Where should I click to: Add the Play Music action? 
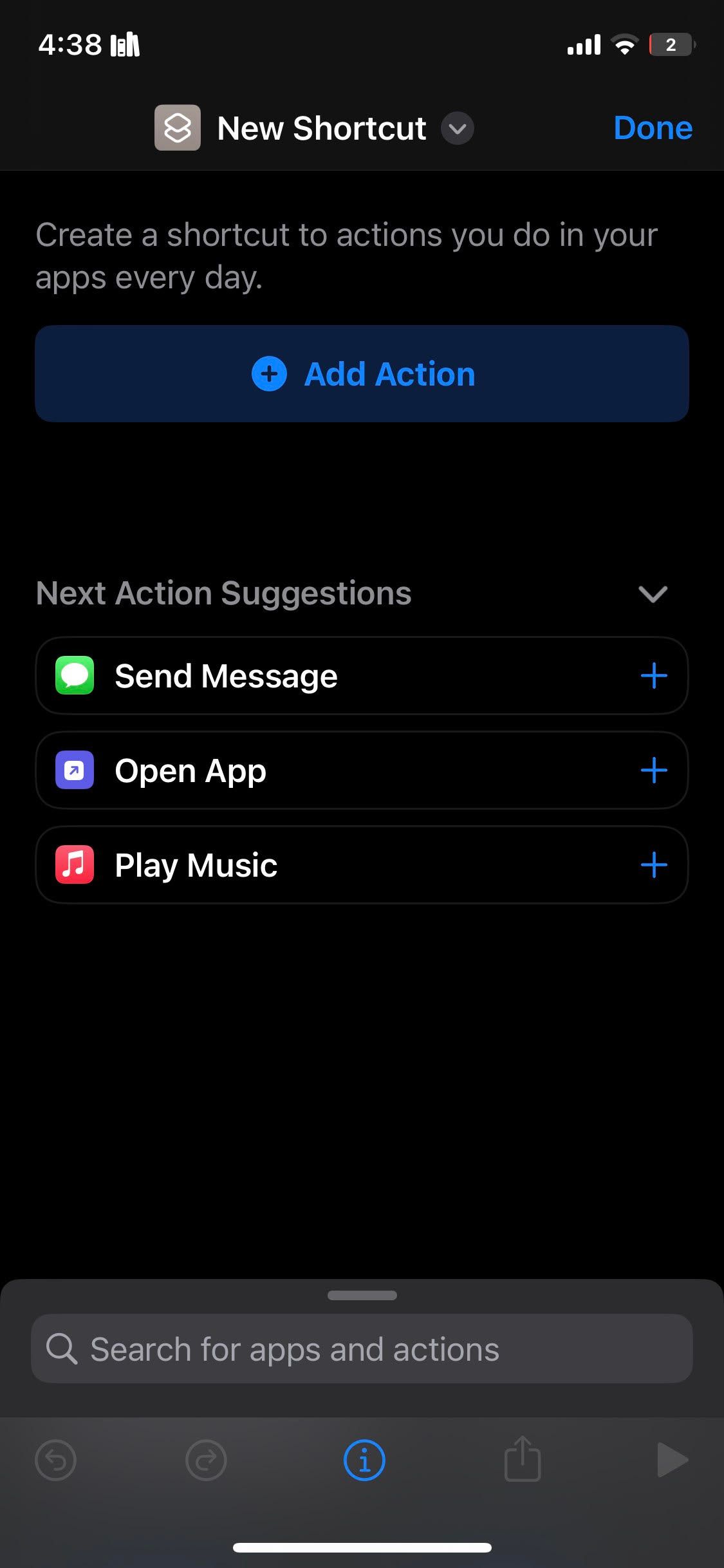[653, 865]
